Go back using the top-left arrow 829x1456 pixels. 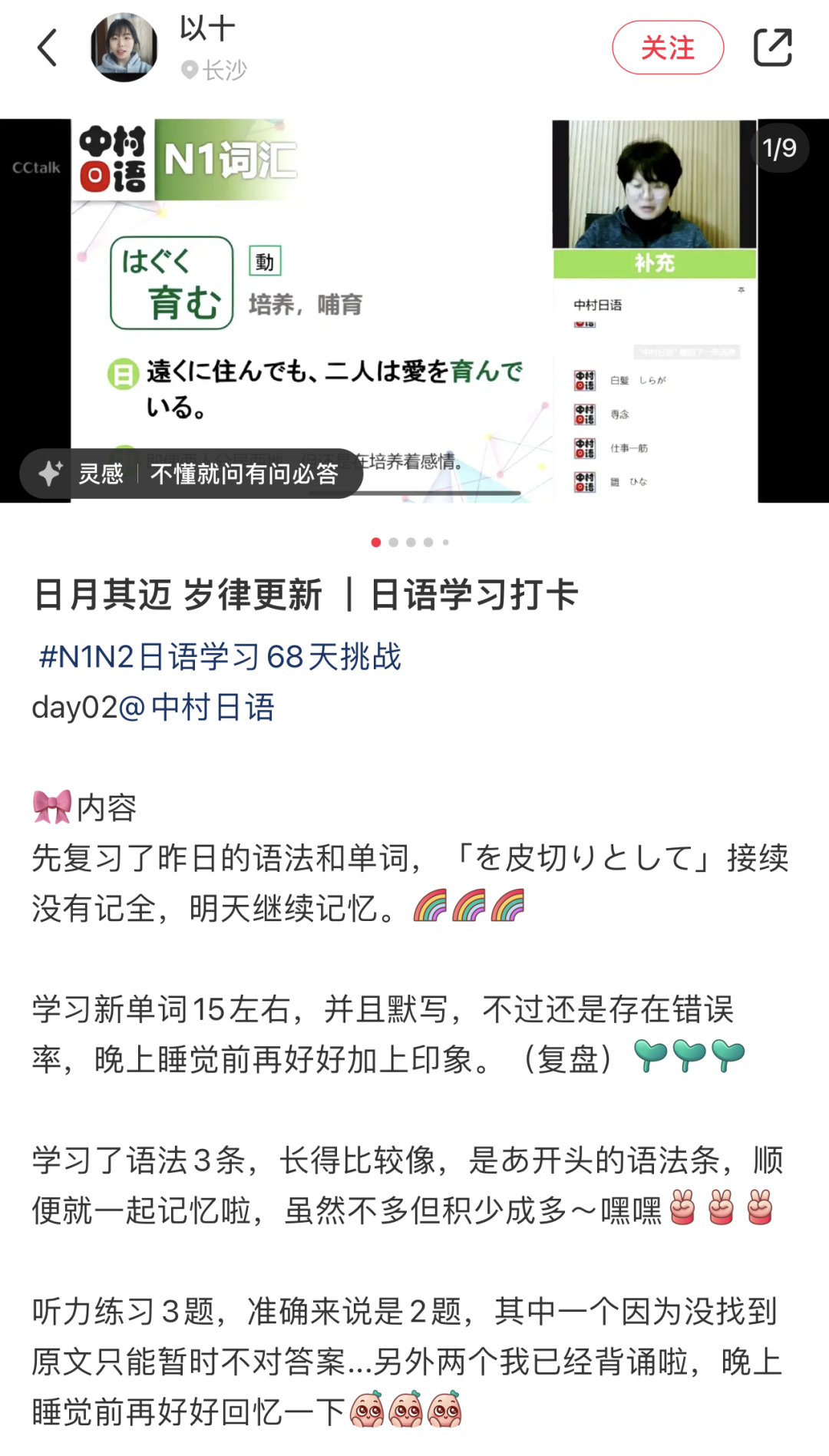click(x=48, y=48)
